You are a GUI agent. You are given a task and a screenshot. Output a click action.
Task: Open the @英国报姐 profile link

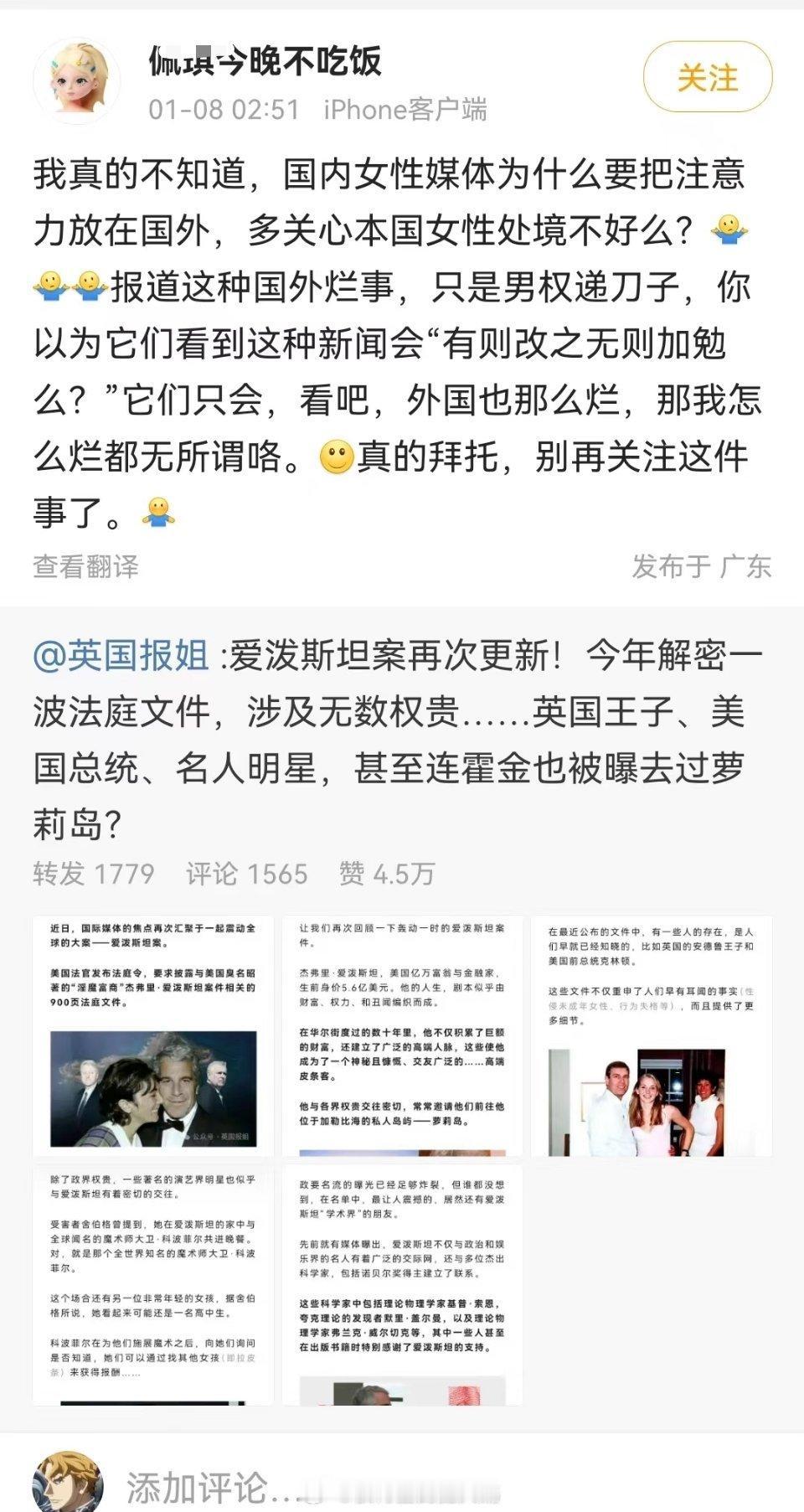click(121, 655)
